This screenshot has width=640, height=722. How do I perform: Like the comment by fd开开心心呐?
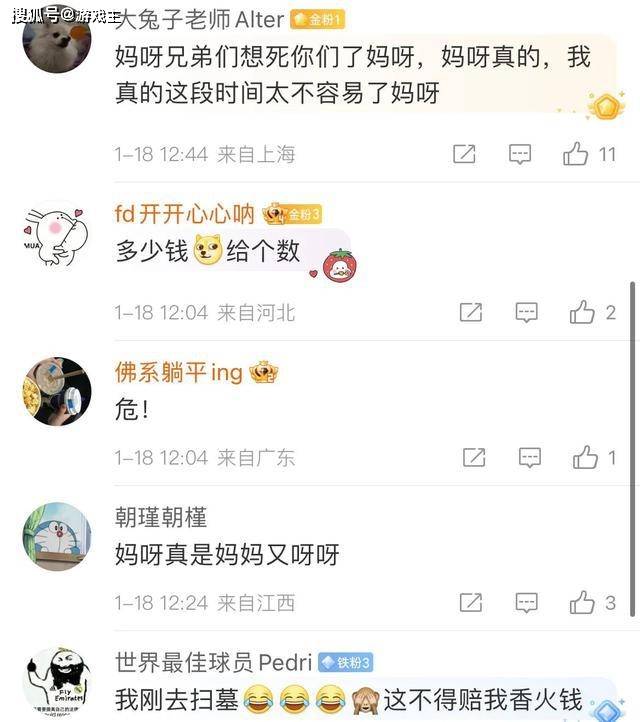[x=582, y=313]
